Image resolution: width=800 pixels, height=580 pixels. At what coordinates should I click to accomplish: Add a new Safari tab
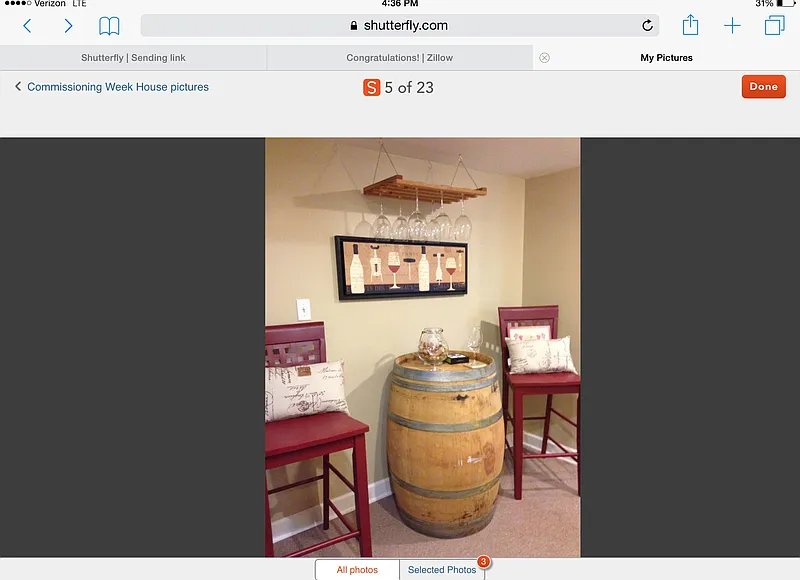coord(732,26)
